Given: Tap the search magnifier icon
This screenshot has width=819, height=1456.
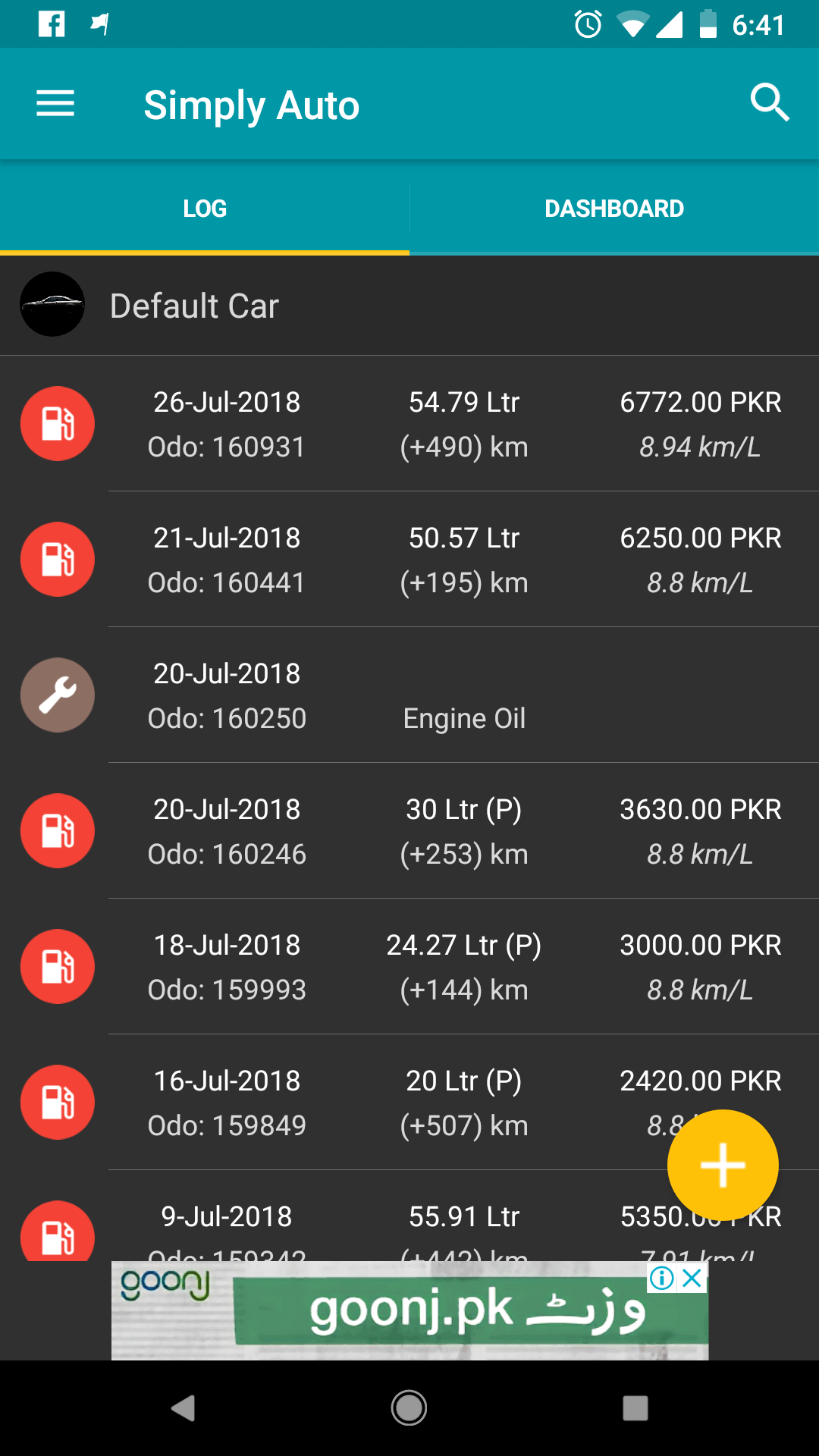Looking at the screenshot, I should pos(769,103).
